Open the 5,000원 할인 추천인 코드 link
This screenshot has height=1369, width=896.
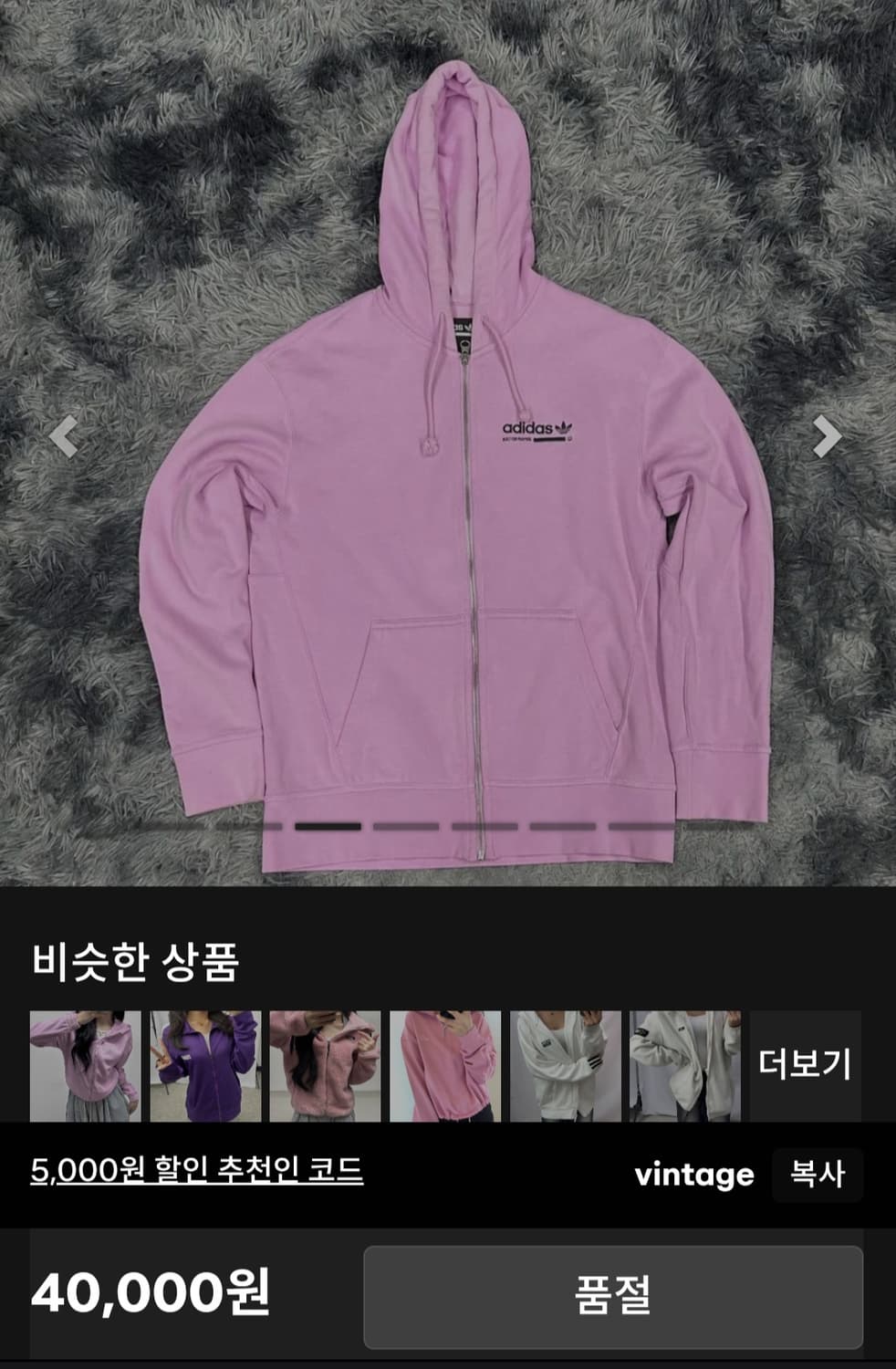tap(197, 1166)
